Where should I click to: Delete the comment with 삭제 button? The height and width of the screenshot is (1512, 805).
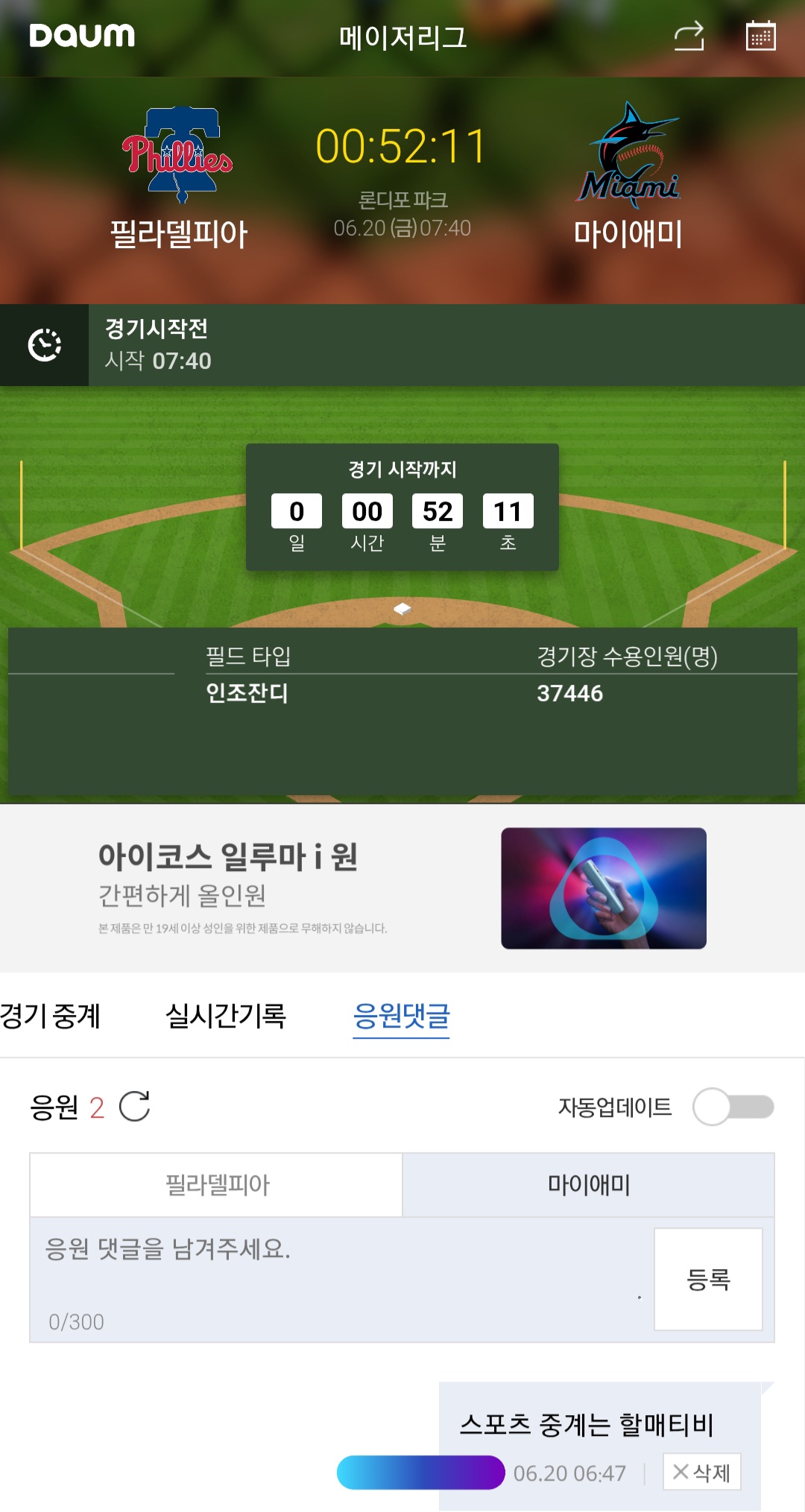(x=701, y=1472)
